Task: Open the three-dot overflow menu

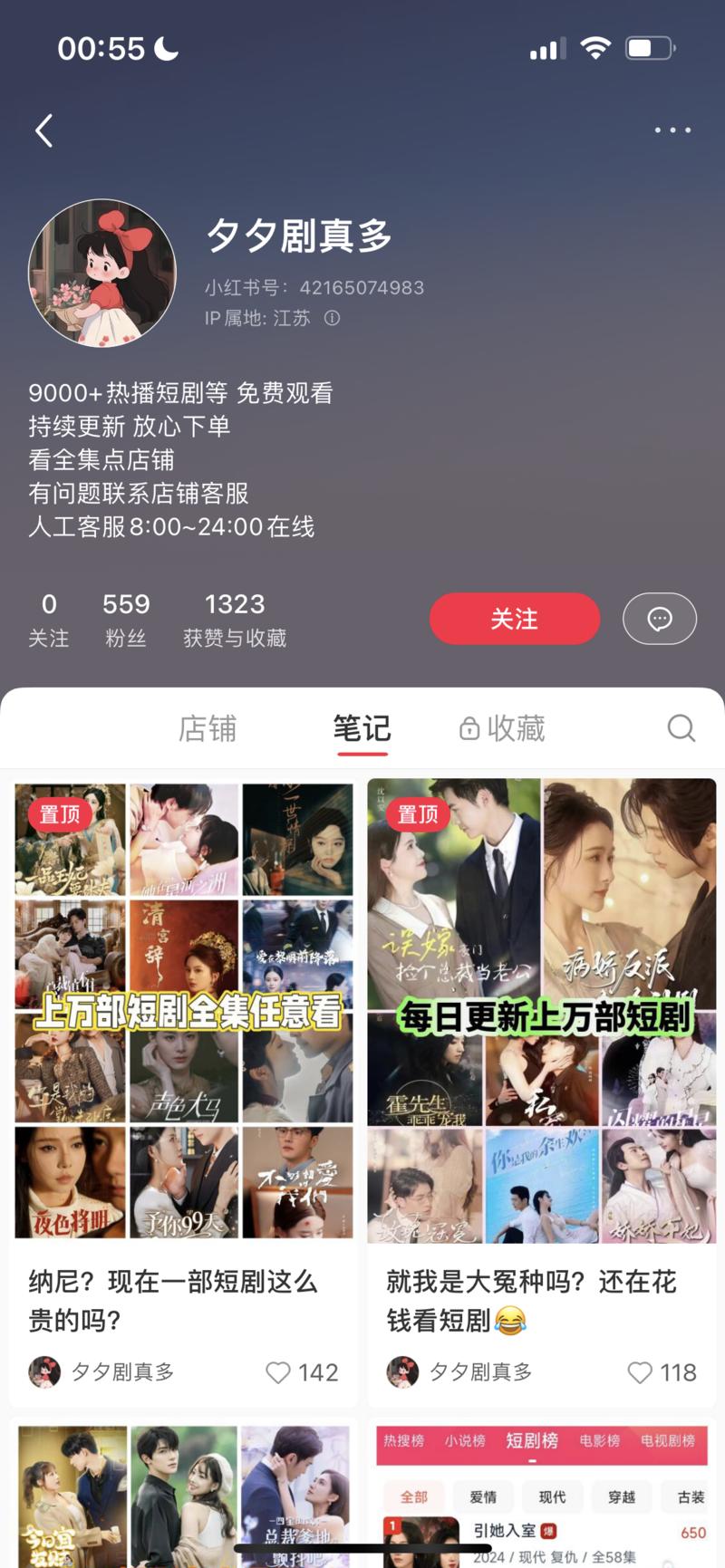Action: [672, 130]
